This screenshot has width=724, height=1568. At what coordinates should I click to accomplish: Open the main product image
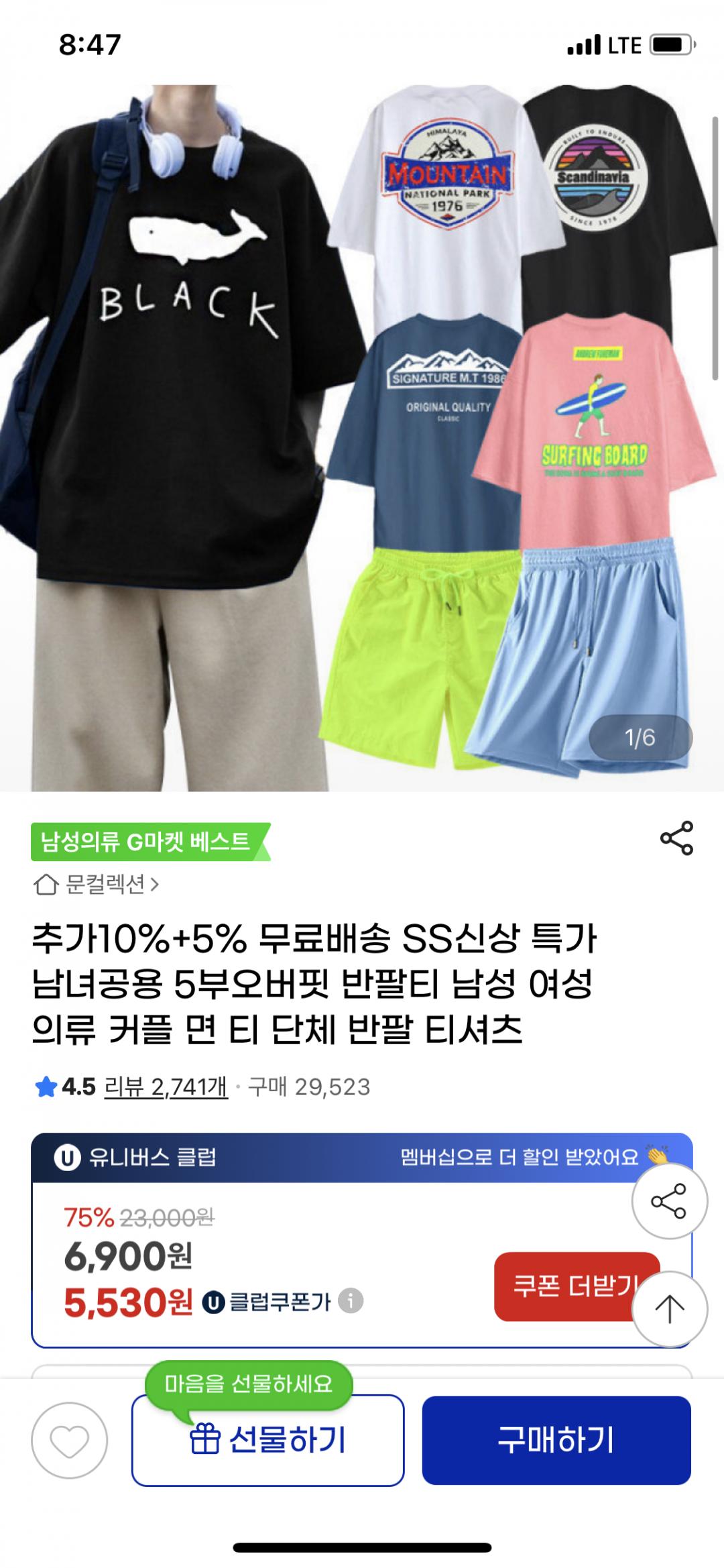(362, 438)
